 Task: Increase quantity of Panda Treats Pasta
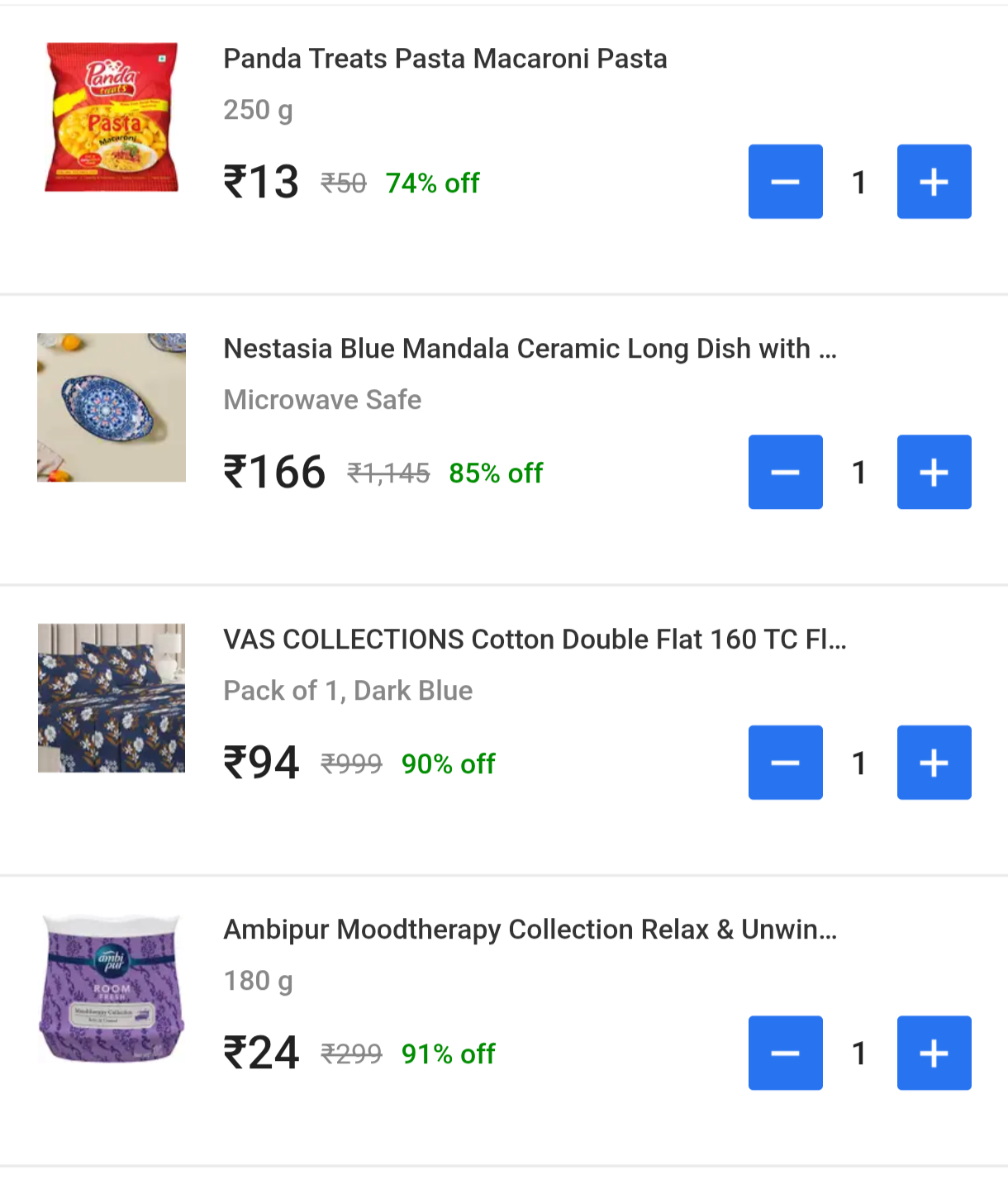[x=934, y=182]
